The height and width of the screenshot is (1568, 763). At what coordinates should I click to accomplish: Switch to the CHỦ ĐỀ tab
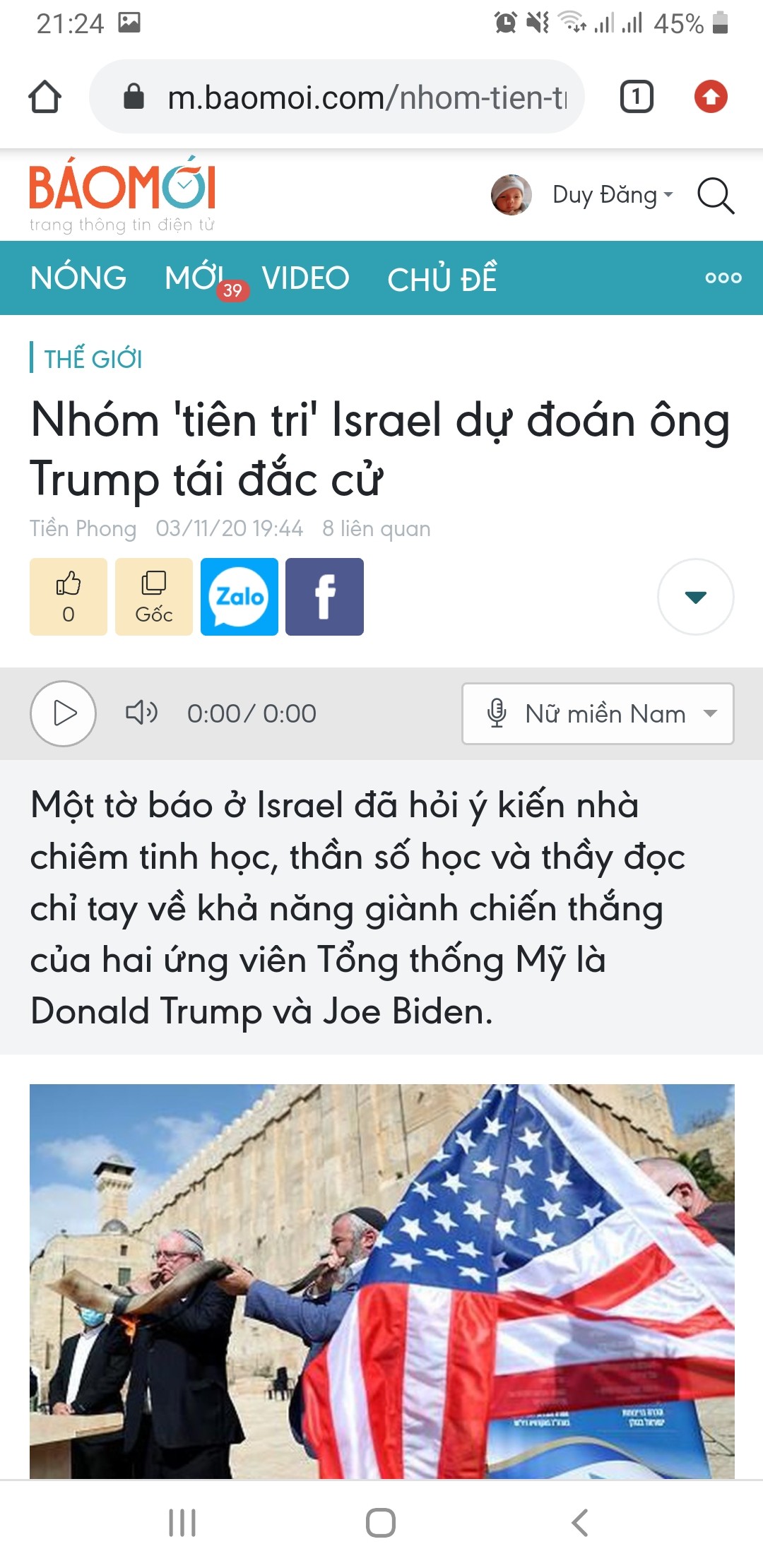coord(442,278)
